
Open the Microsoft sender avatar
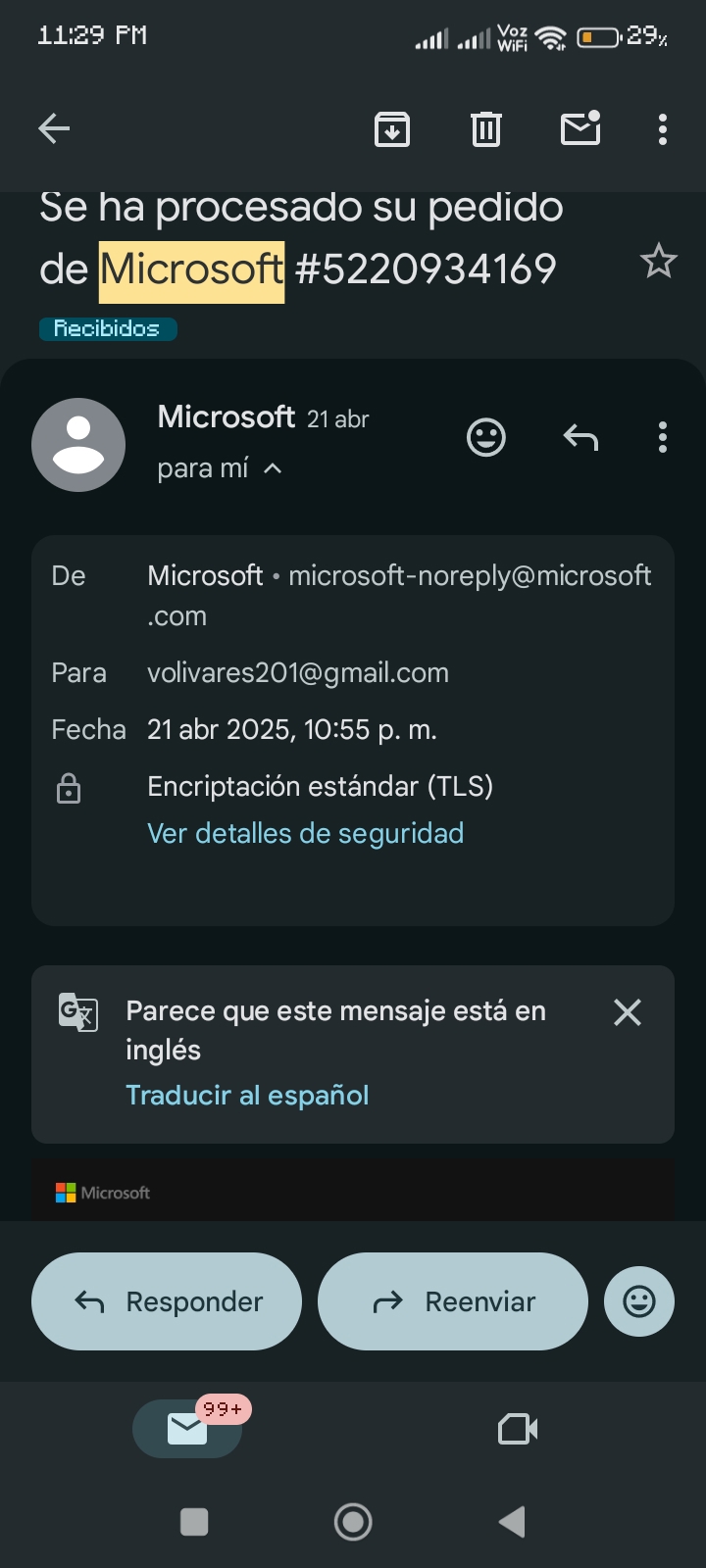pos(78,444)
